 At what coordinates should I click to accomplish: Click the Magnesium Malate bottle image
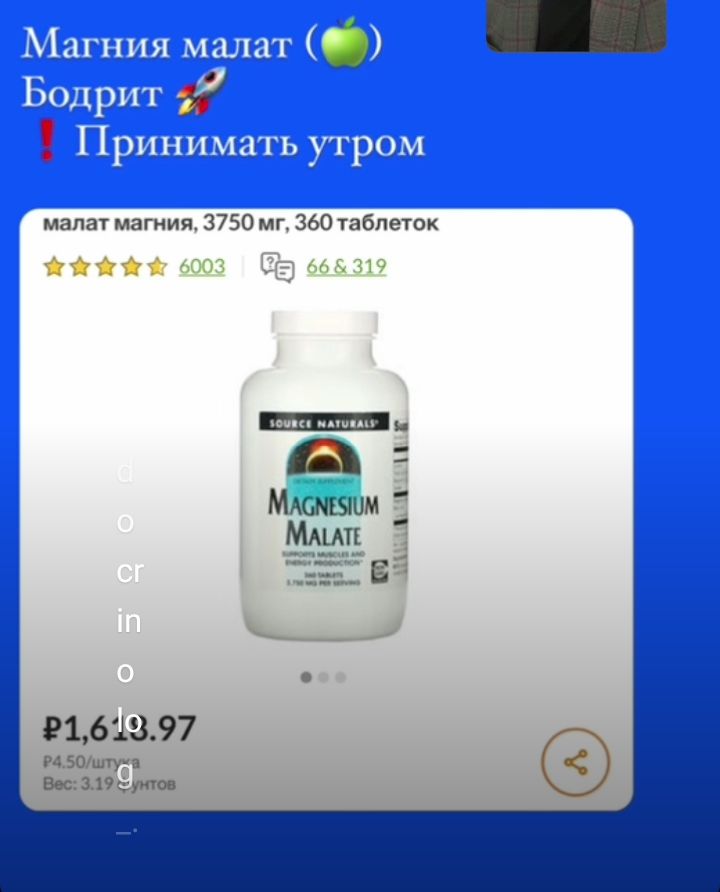322,480
